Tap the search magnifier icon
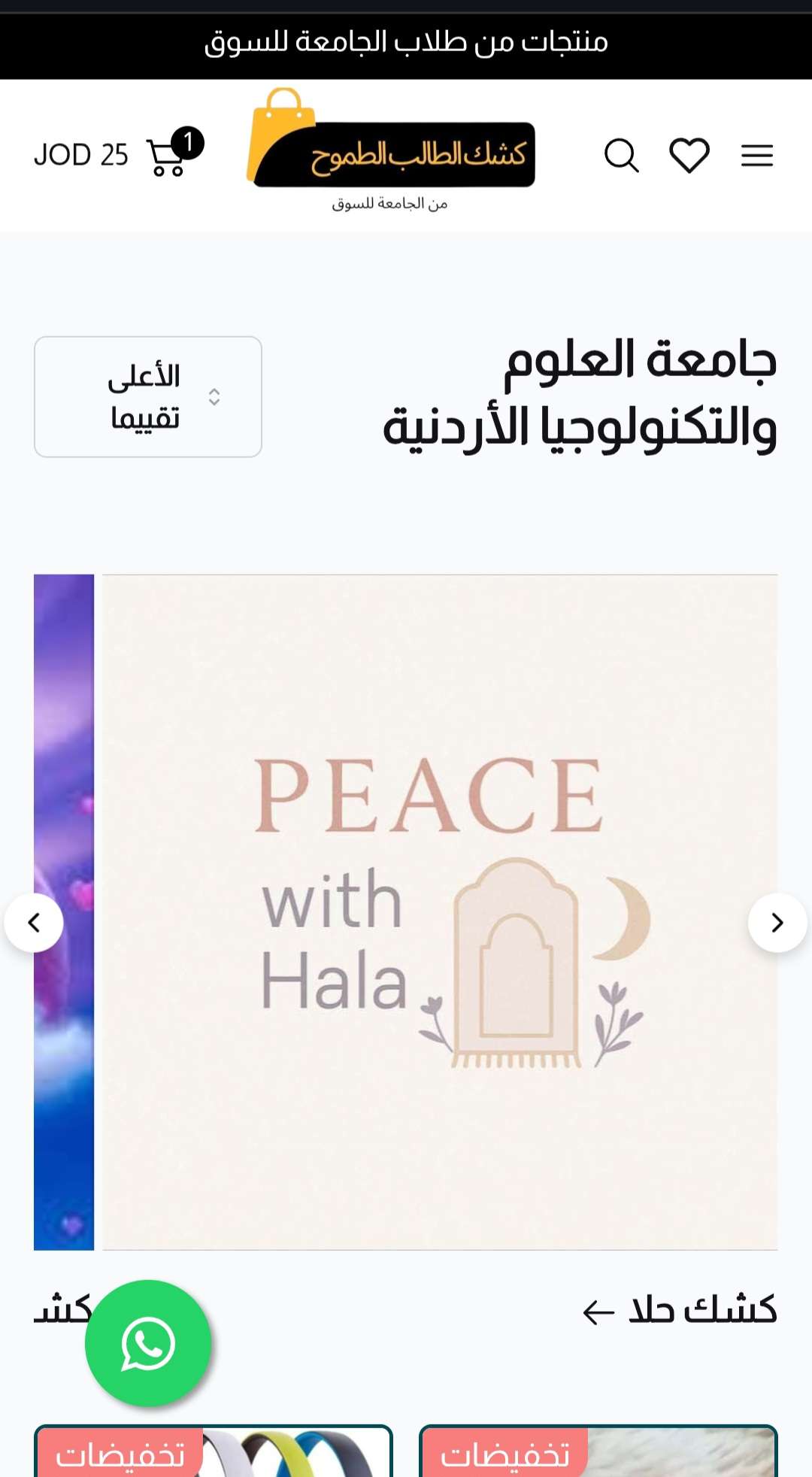 [x=621, y=156]
